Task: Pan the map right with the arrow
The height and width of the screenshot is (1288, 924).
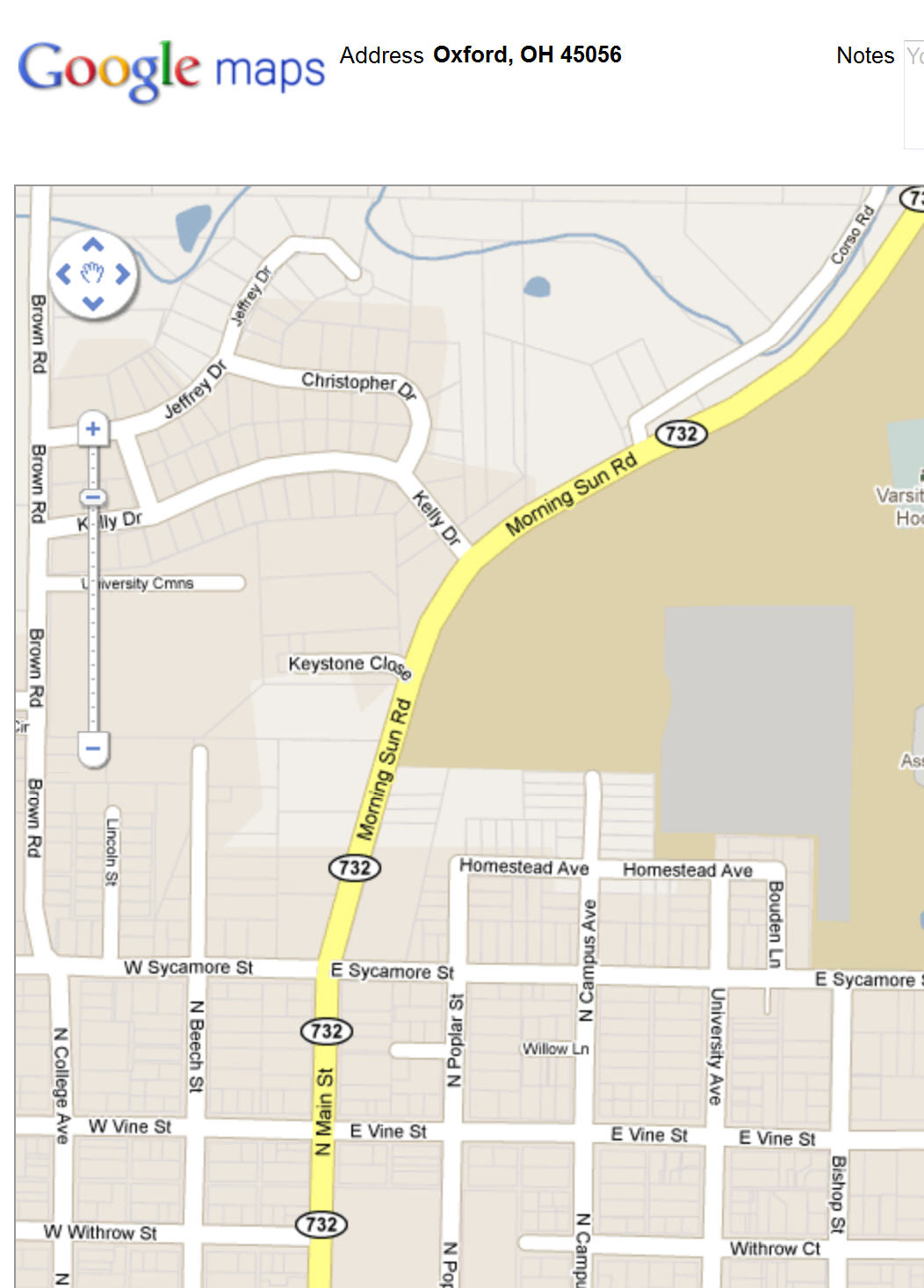Action: (x=123, y=274)
